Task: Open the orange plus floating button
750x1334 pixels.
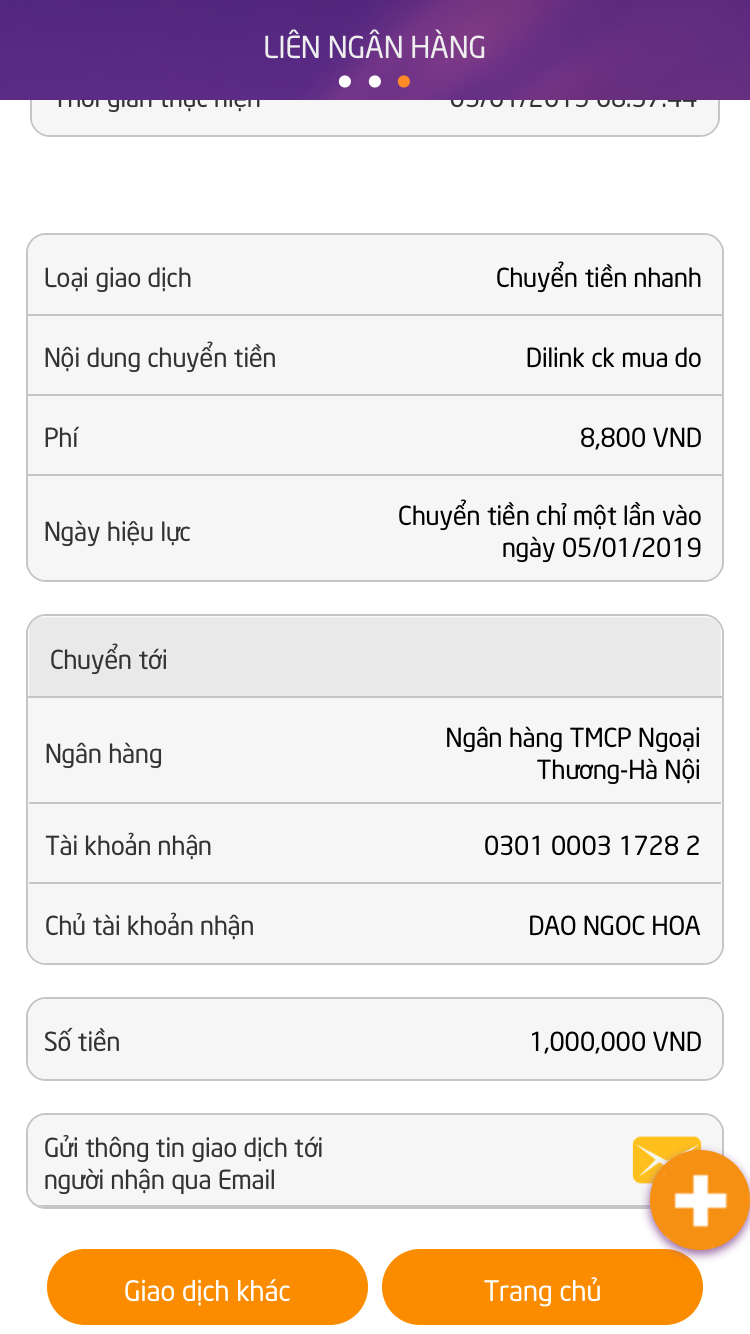Action: click(699, 1200)
